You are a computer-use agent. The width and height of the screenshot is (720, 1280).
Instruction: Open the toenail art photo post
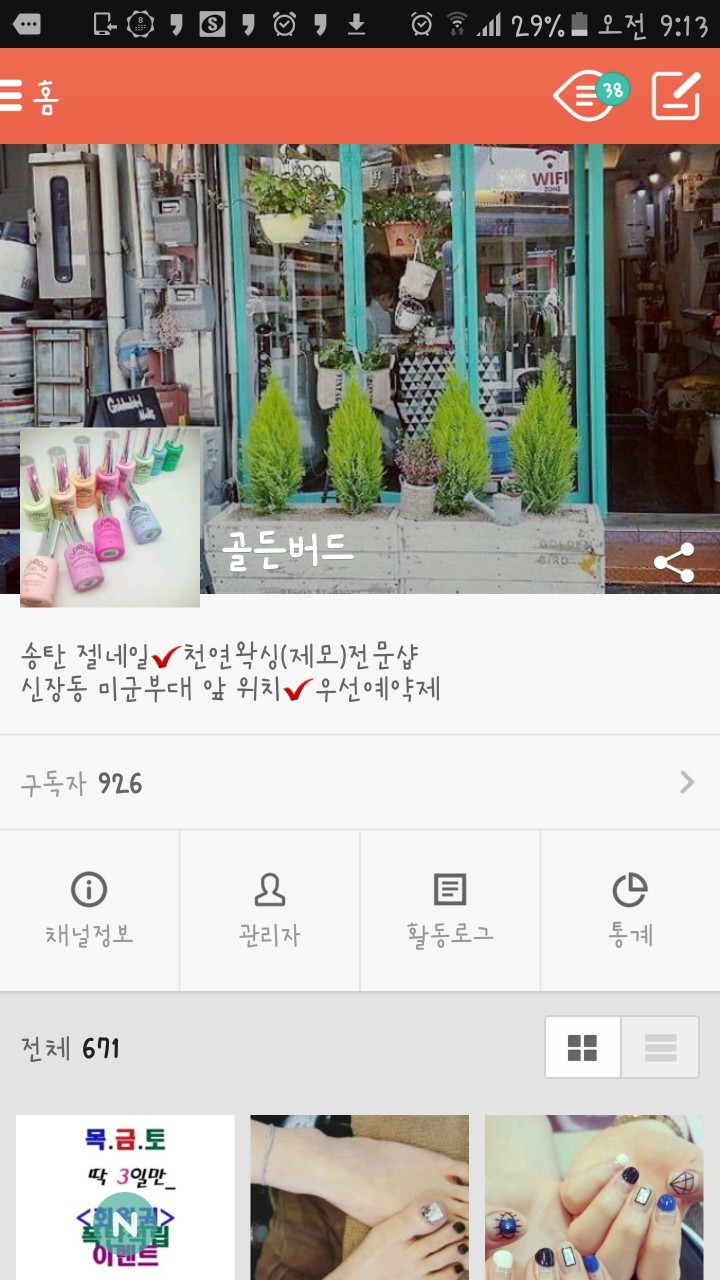(x=359, y=1197)
